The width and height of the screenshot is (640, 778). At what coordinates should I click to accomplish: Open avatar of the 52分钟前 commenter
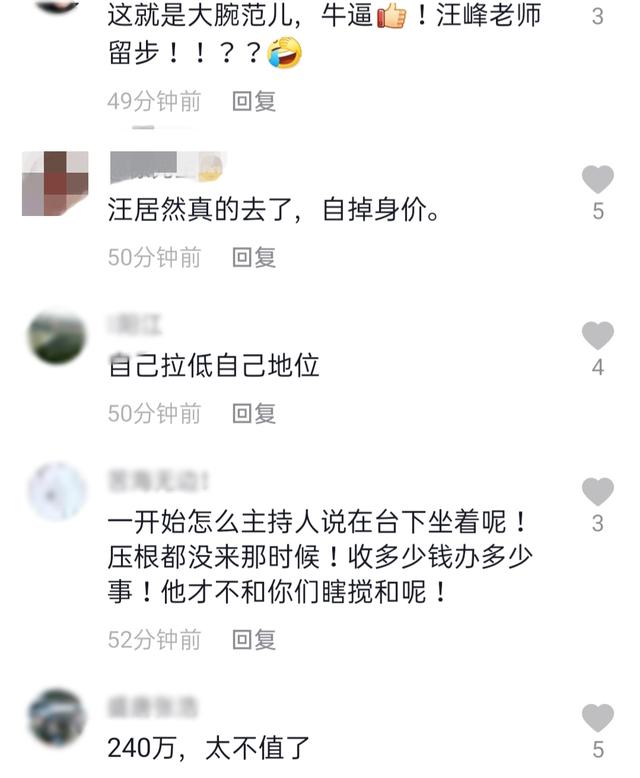tap(57, 493)
